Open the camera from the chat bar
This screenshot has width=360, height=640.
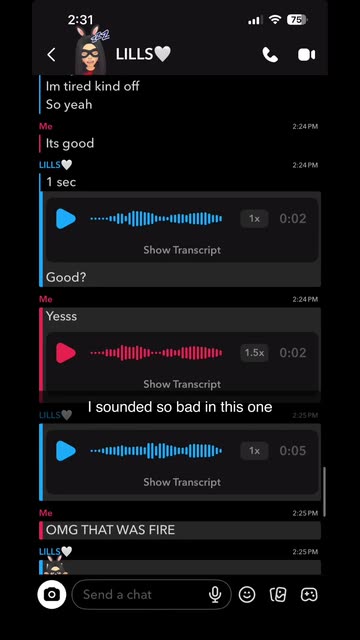tap(52, 595)
